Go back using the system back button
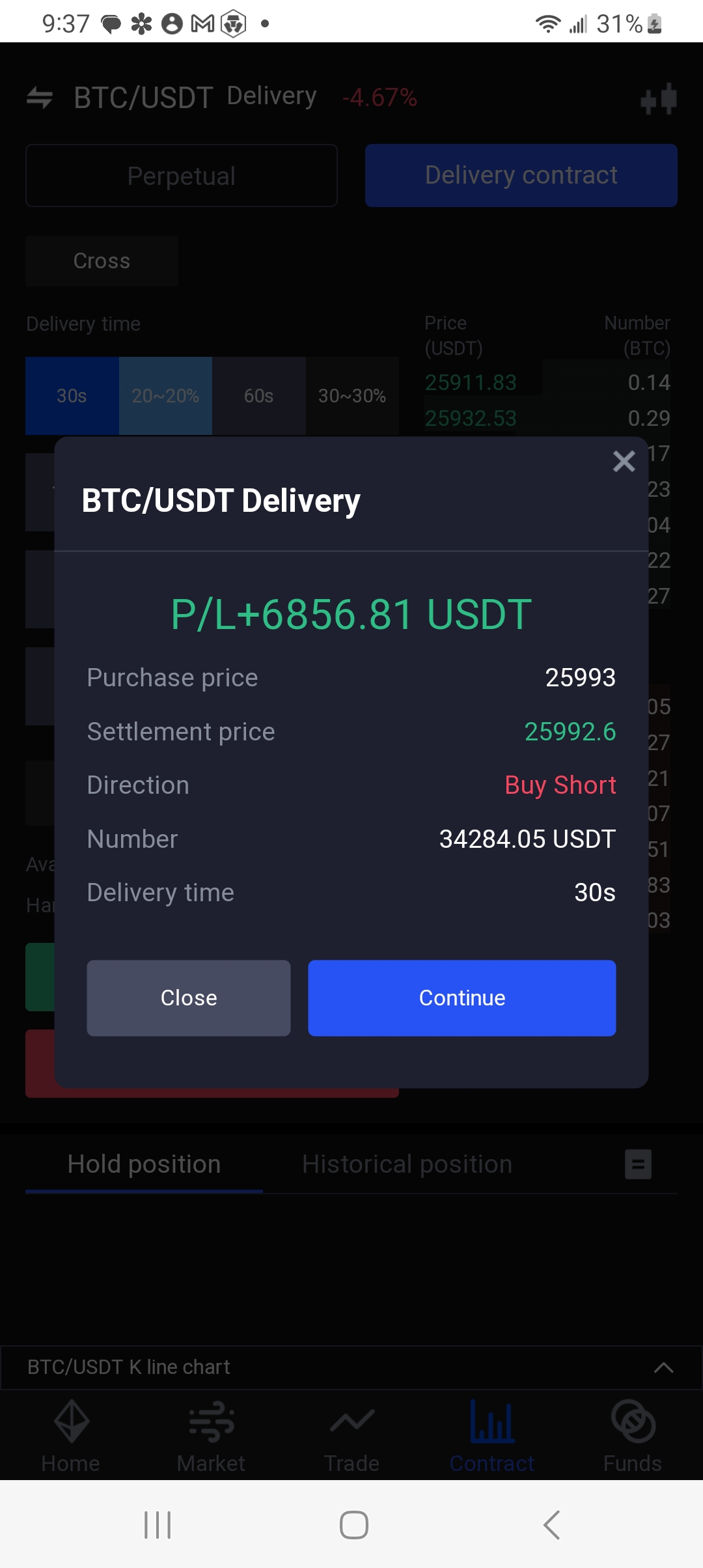The height and width of the screenshot is (1568, 703). (x=551, y=1525)
